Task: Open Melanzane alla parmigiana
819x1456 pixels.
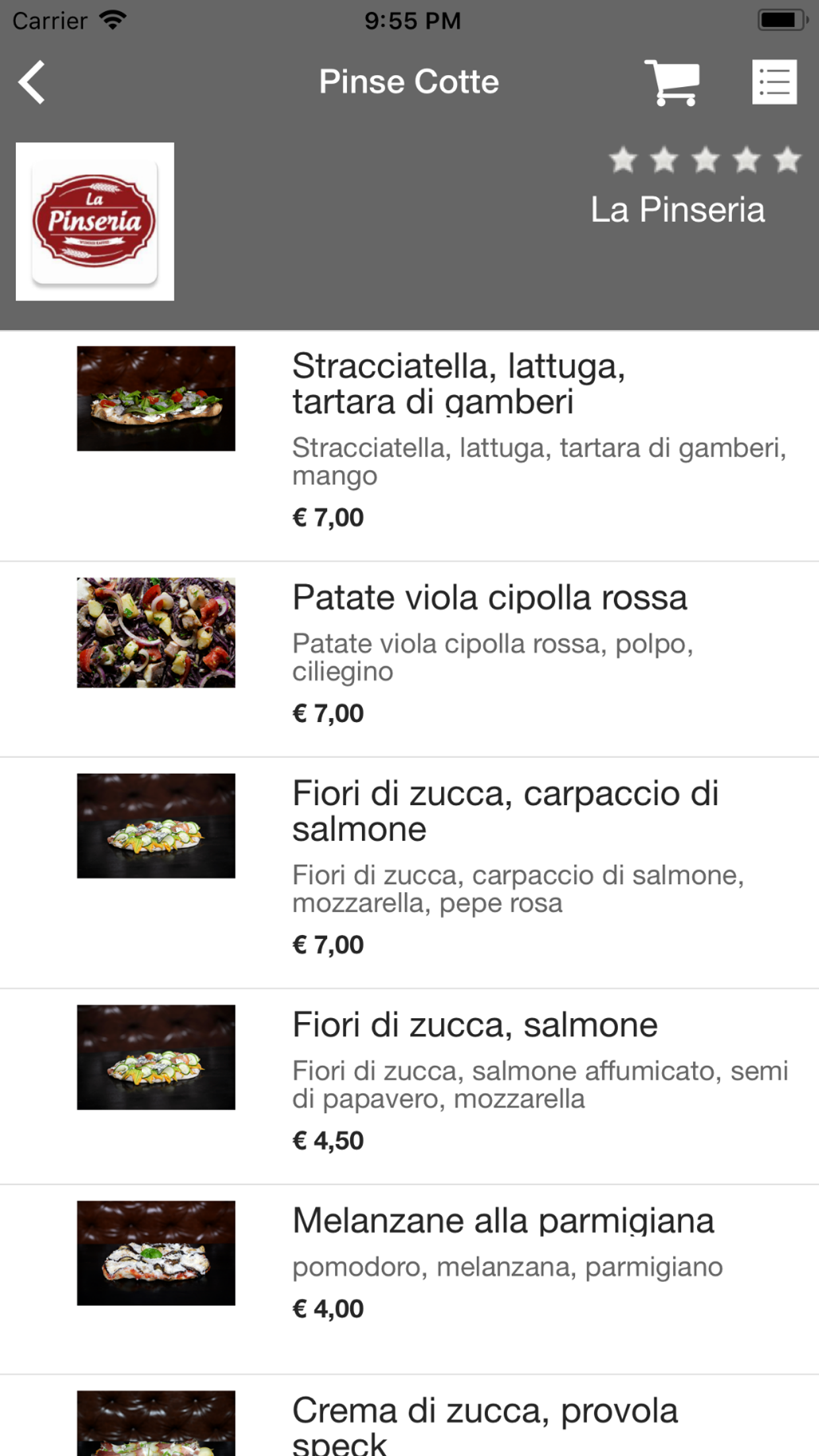Action: [x=503, y=1221]
